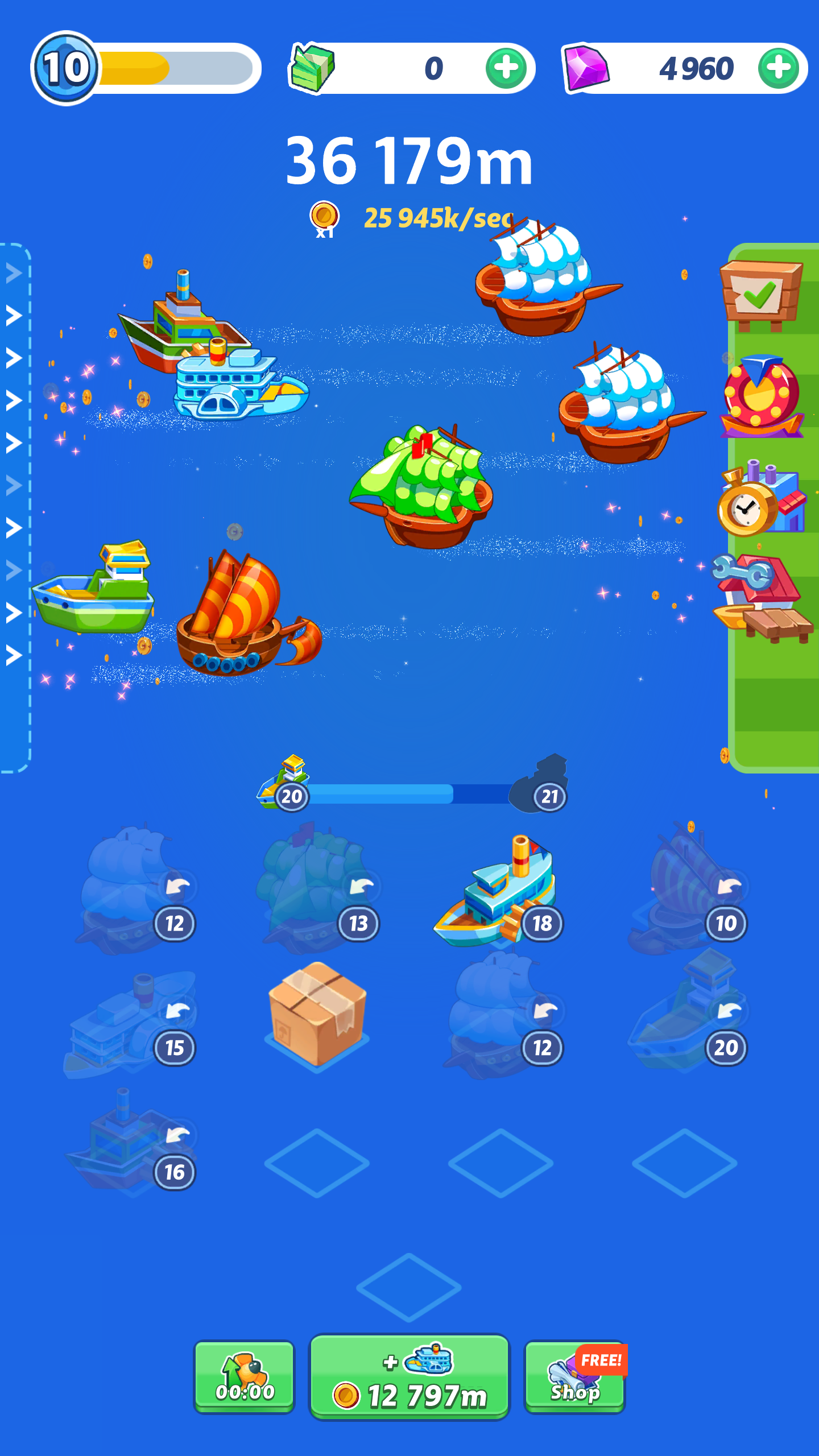Buy a new ship for 12 797m
The width and height of the screenshot is (819, 1456).
tap(409, 1376)
